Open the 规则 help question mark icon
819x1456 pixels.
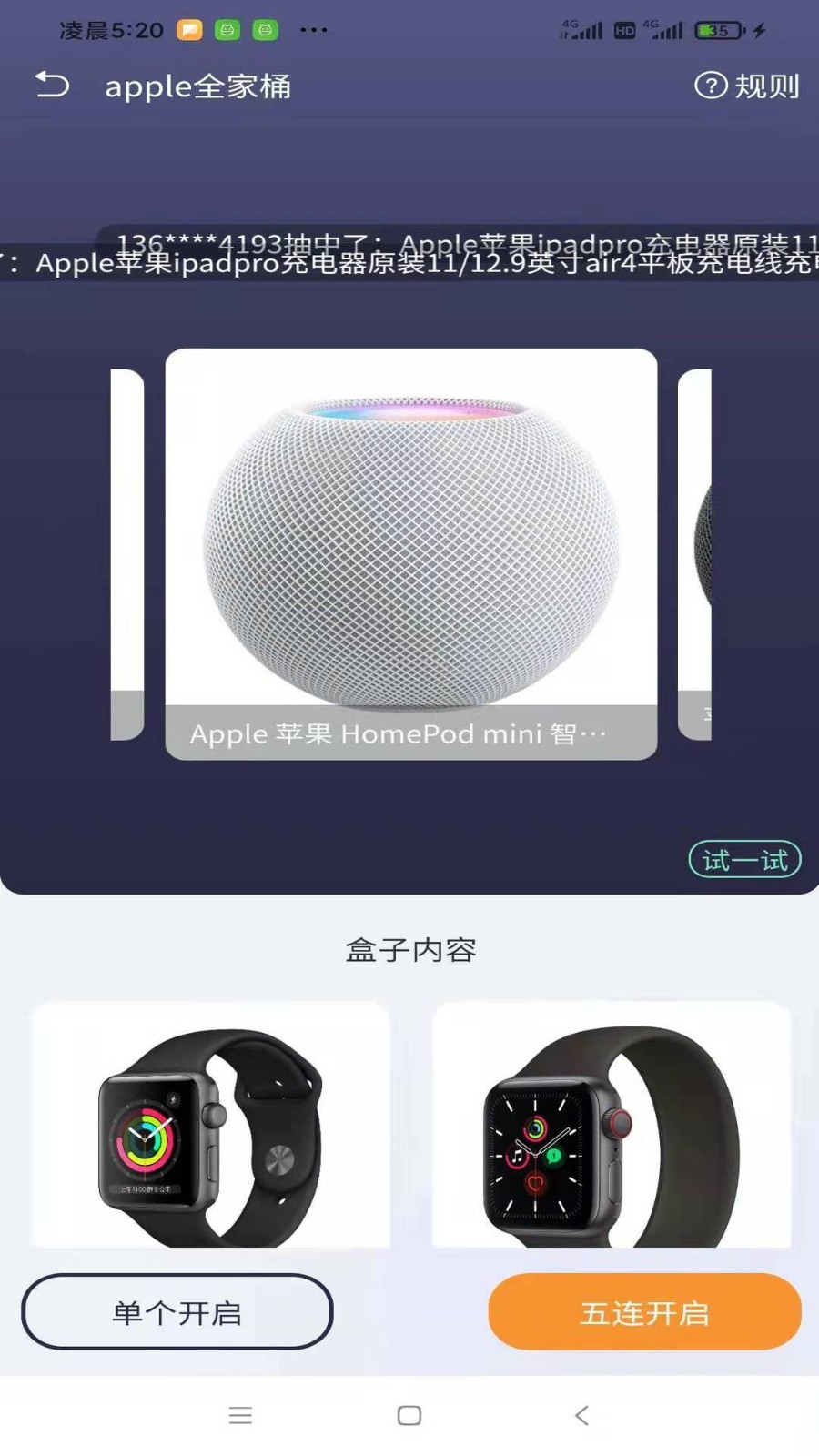pyautogui.click(x=712, y=86)
